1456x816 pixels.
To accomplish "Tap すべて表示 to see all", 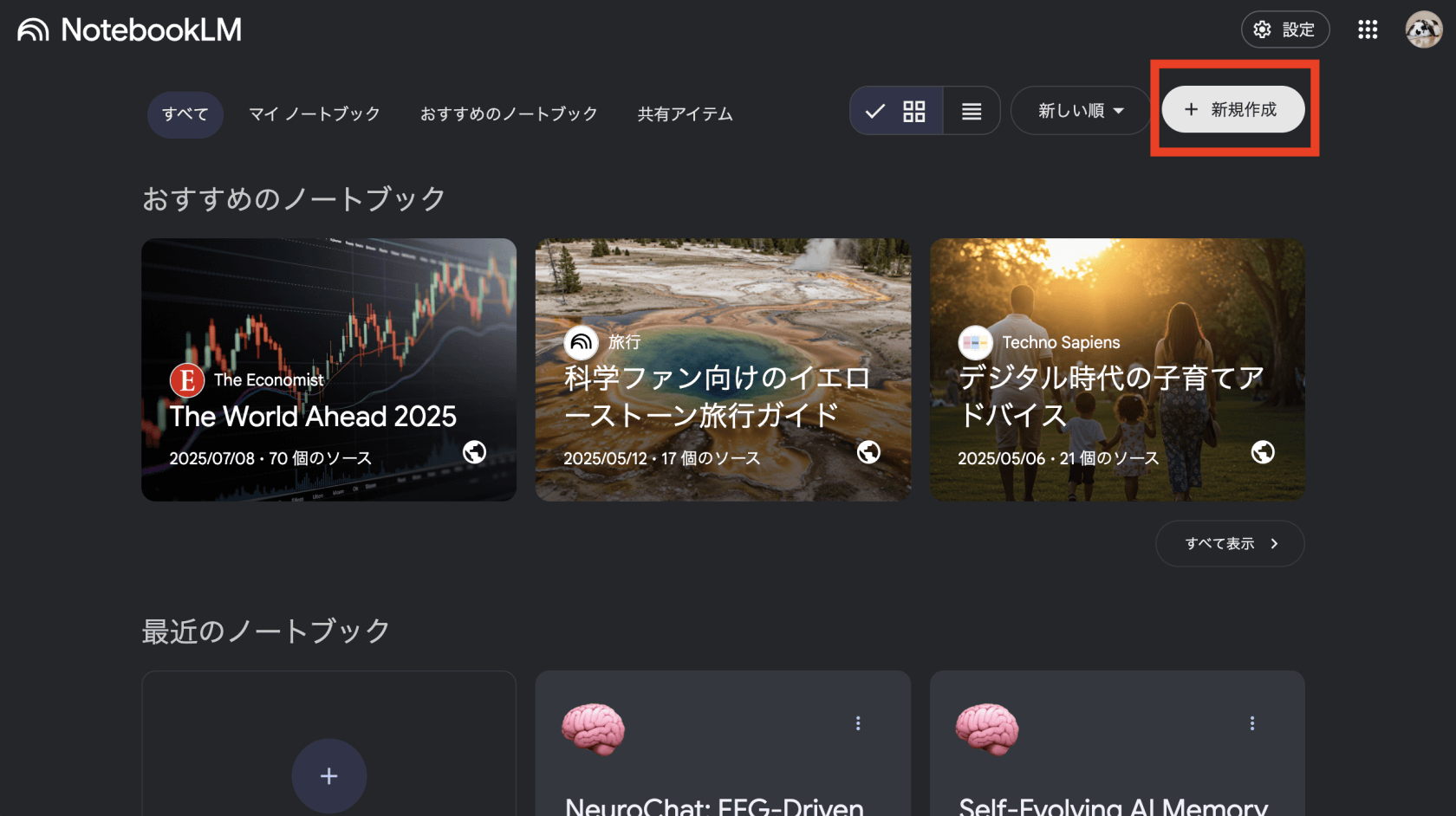I will pos(1229,543).
